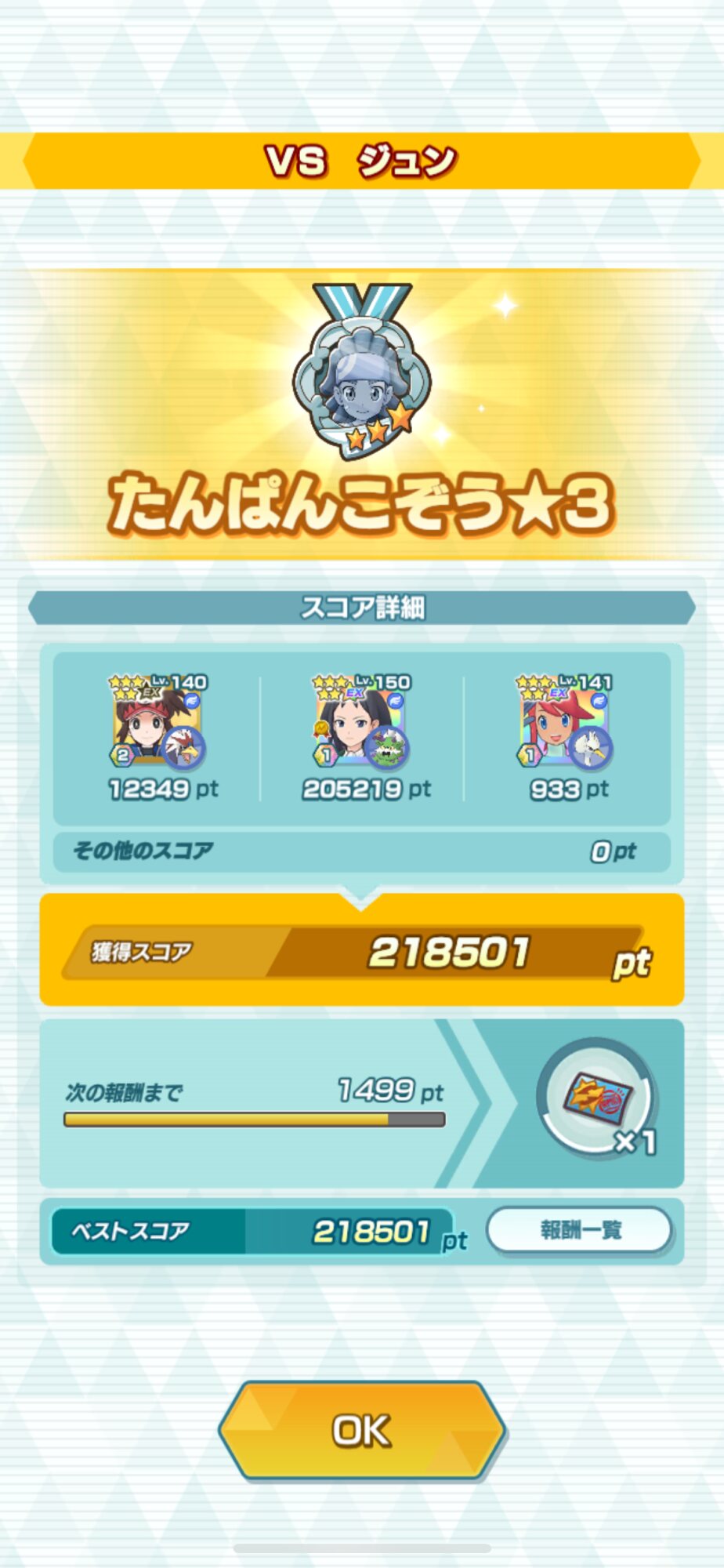
Task: Open the 報酬一覧 rewards list
Action: (x=579, y=1229)
